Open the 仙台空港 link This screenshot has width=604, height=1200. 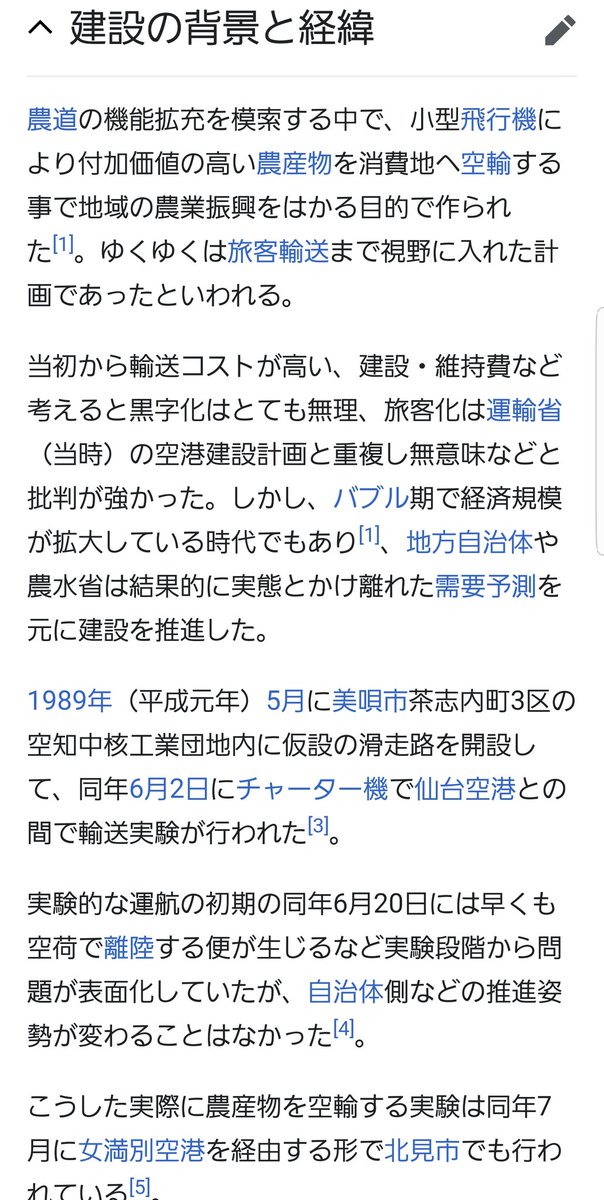[x=475, y=787]
